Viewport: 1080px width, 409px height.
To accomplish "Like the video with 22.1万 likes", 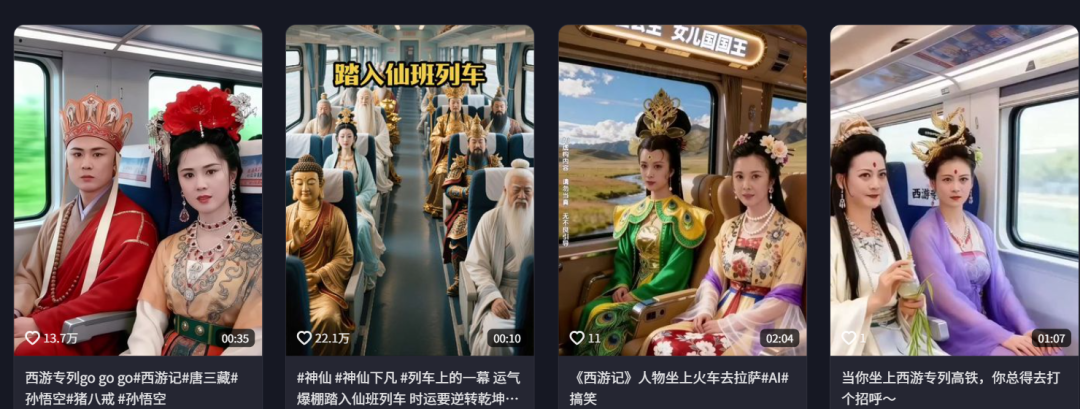I will [x=305, y=338].
